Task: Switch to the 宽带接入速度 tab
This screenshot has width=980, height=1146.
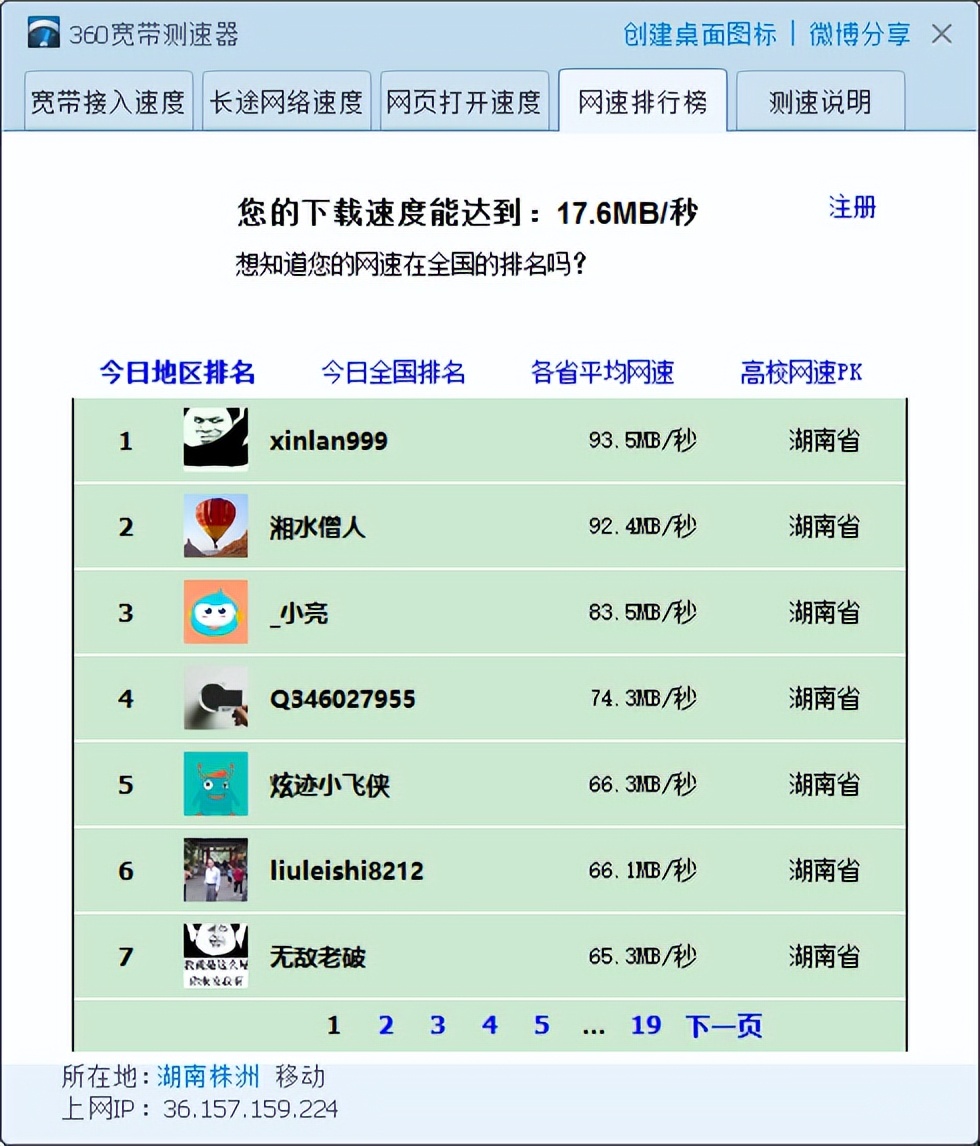Action: [107, 100]
